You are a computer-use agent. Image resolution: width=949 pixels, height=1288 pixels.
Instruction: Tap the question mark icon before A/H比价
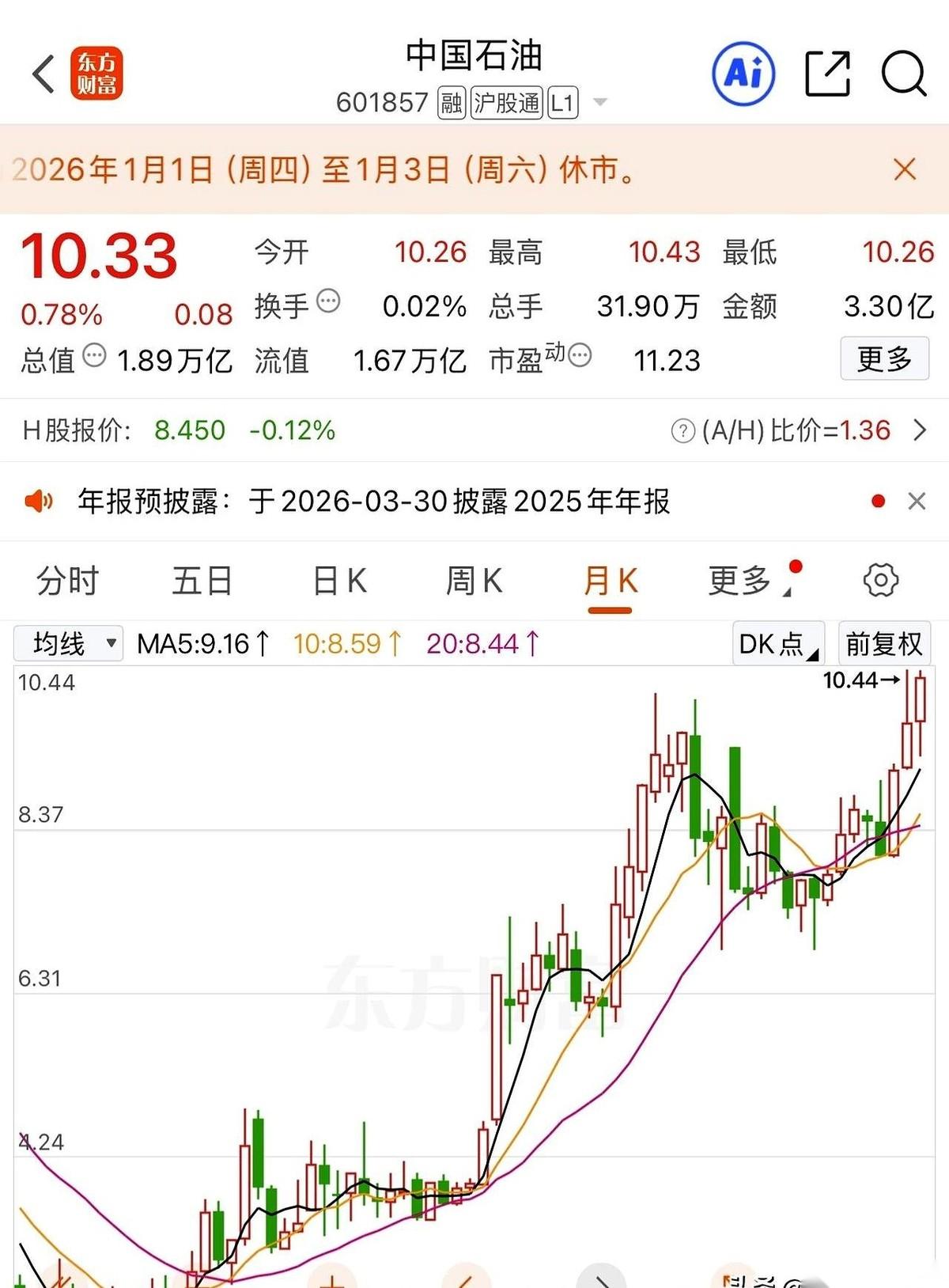coord(682,431)
